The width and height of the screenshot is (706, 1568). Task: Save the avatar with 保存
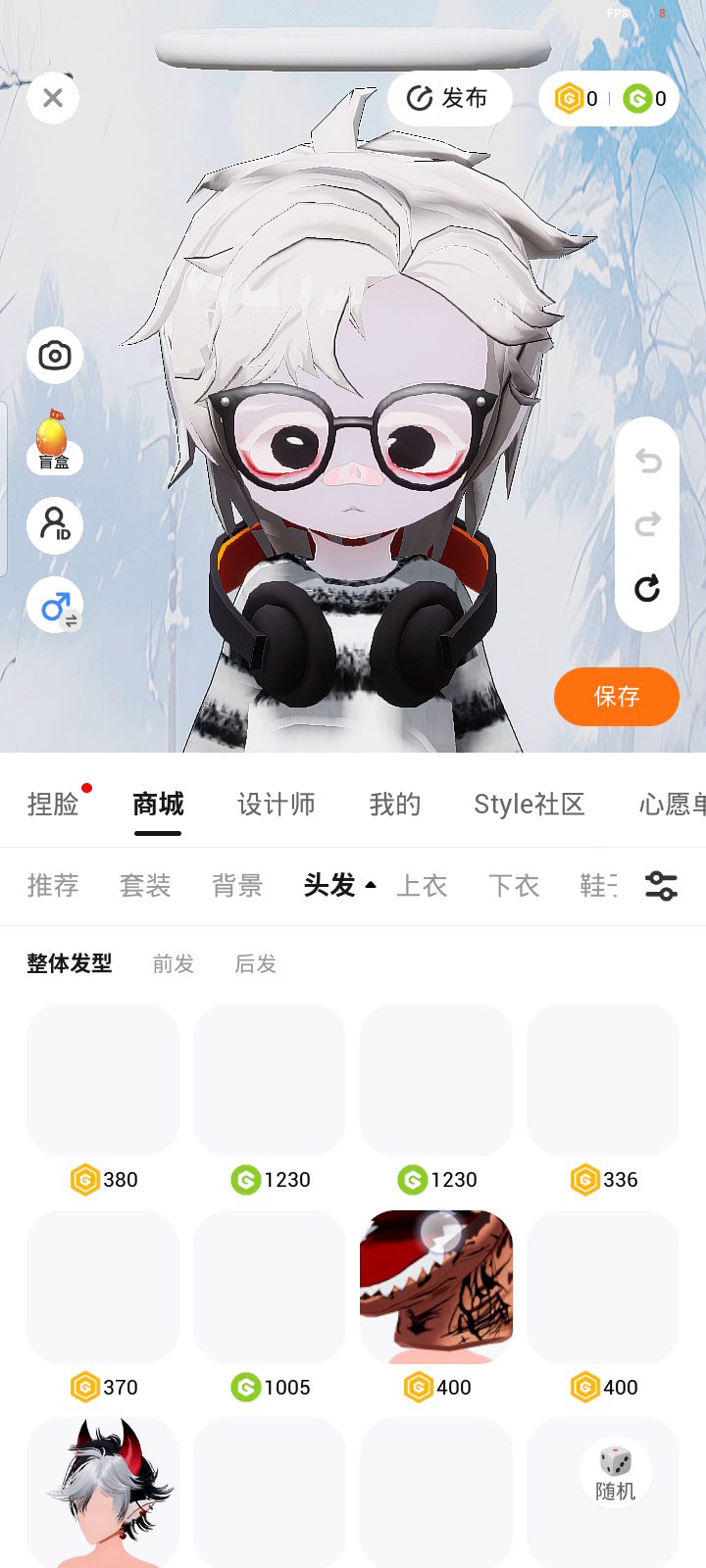point(616,697)
